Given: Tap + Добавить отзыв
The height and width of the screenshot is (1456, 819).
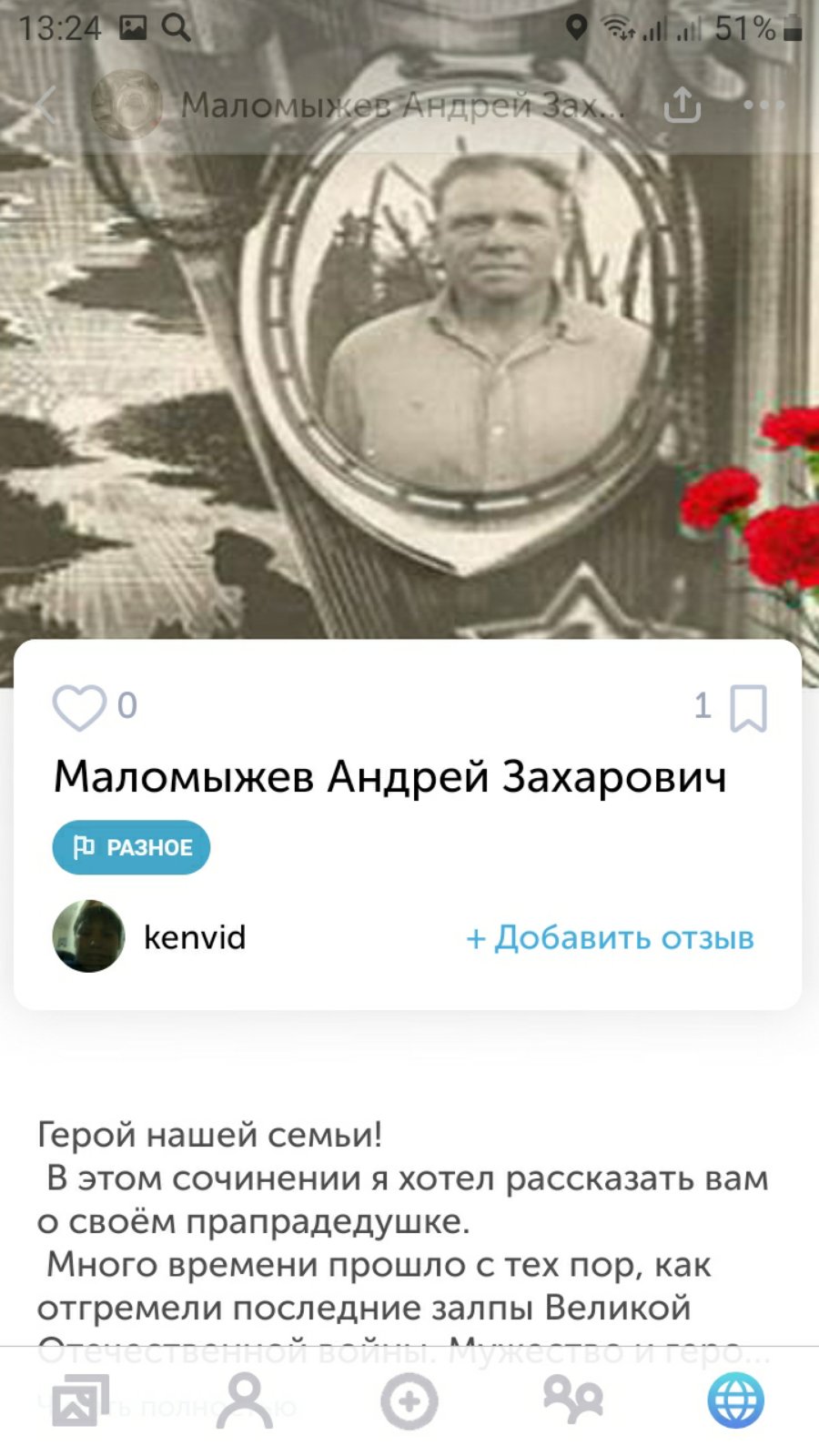Looking at the screenshot, I should click(x=610, y=937).
